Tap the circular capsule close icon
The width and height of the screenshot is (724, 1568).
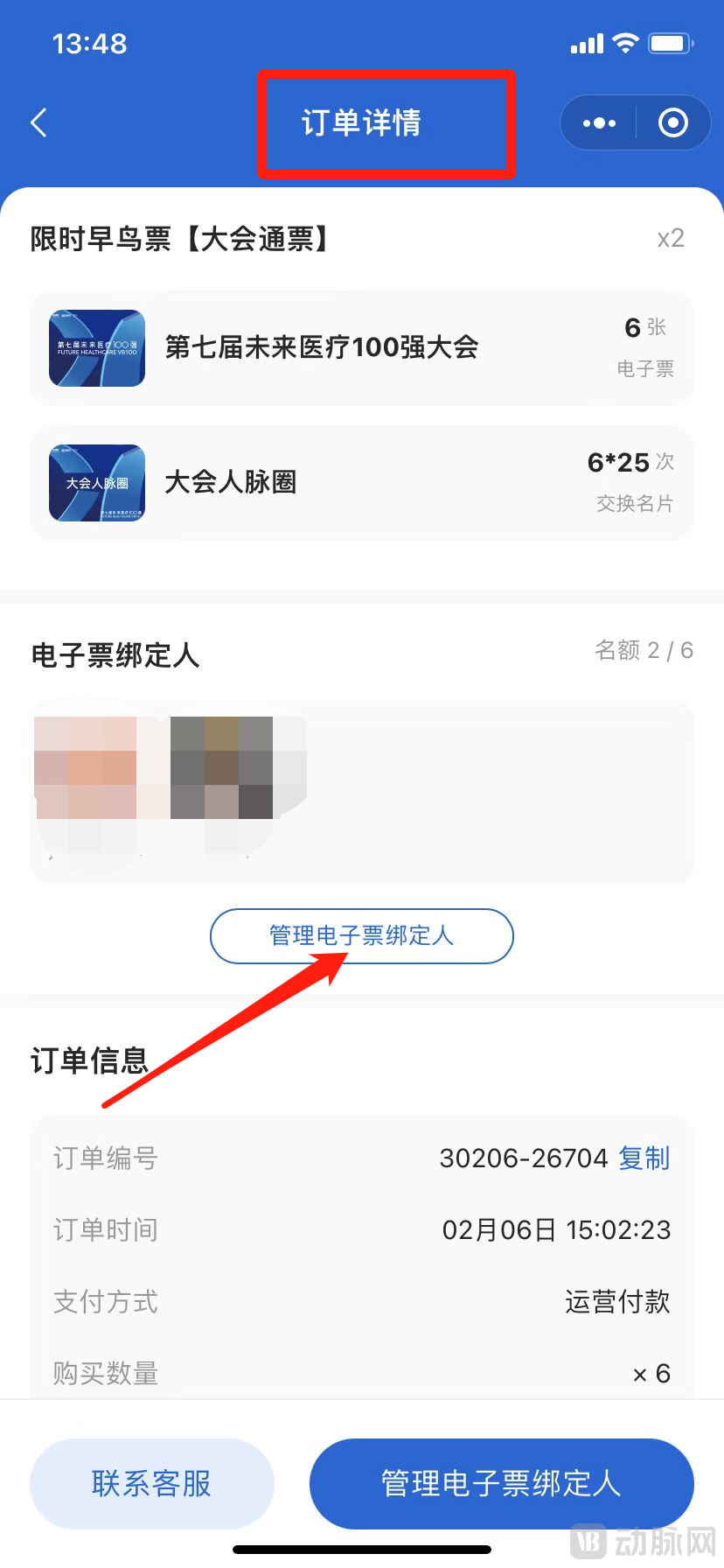(672, 122)
